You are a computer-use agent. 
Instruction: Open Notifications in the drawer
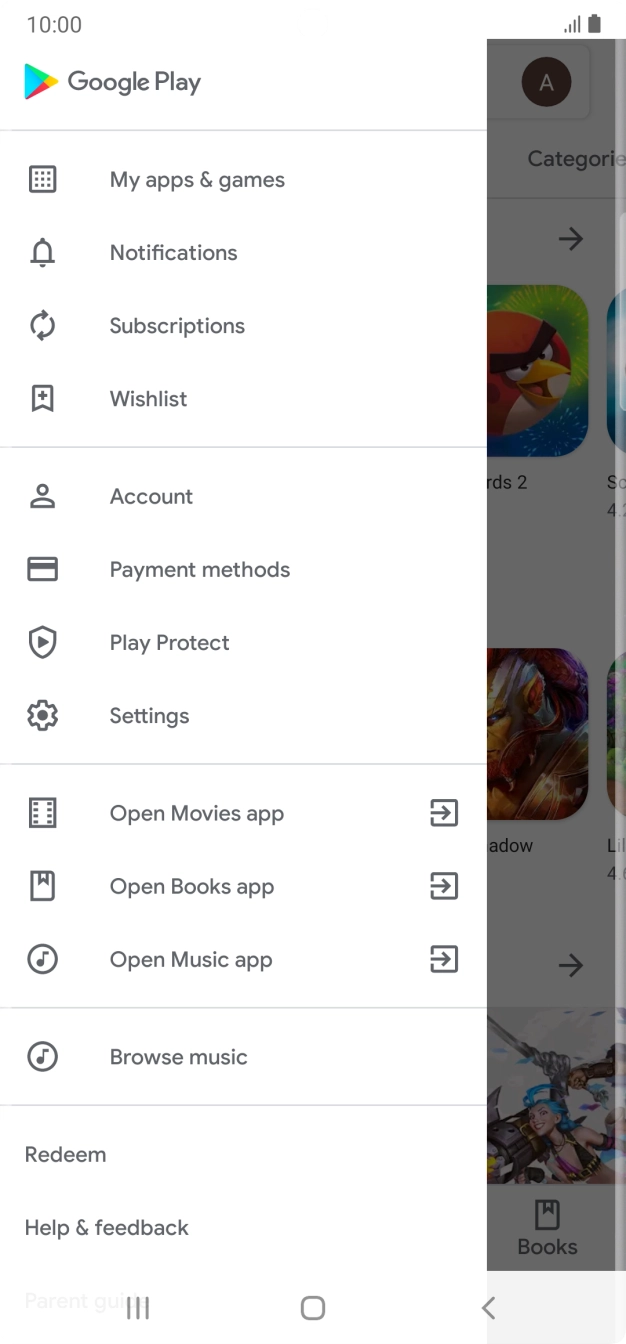243,253
